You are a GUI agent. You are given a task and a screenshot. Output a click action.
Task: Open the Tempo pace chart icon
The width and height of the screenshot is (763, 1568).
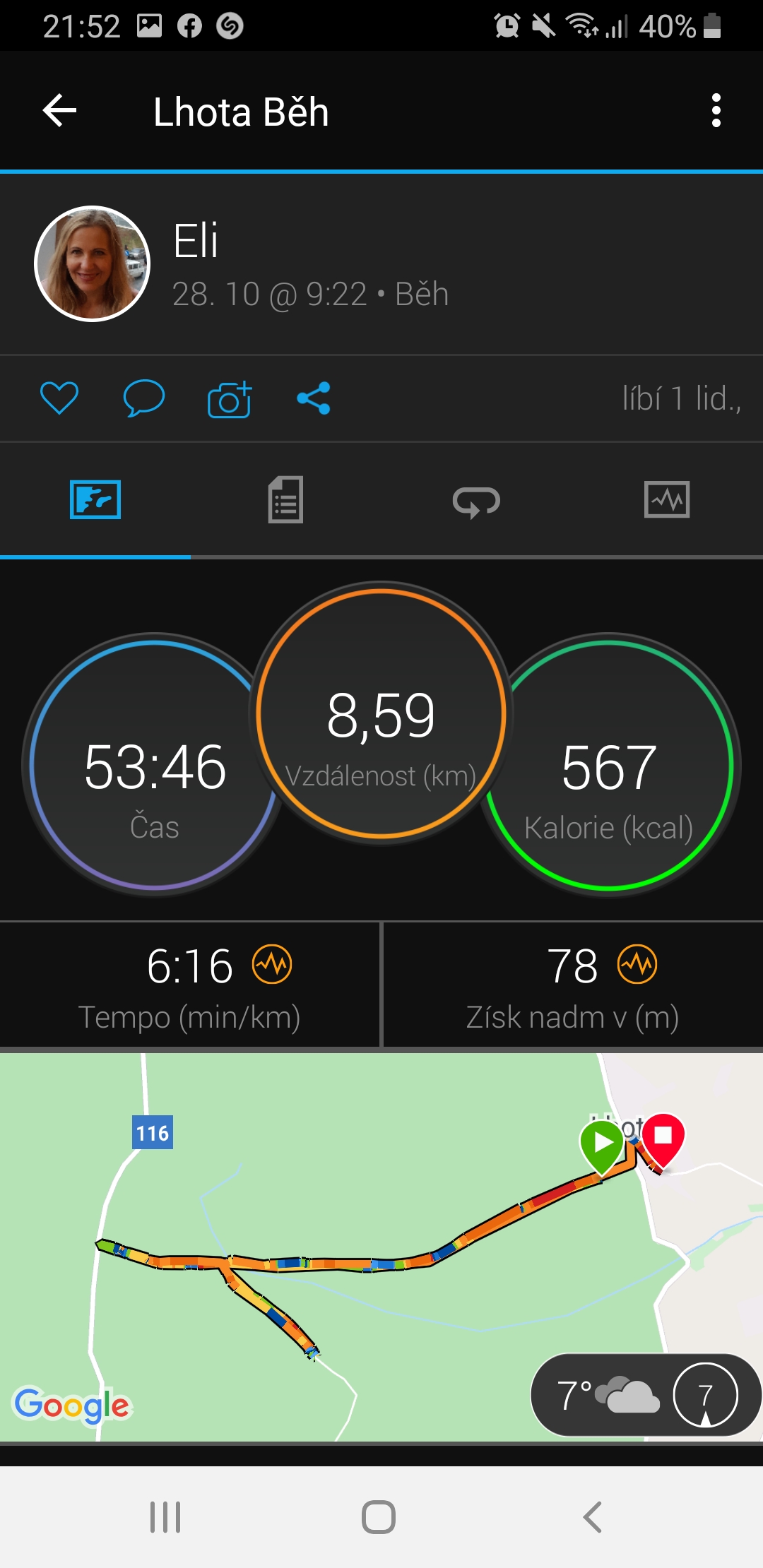coord(273,965)
